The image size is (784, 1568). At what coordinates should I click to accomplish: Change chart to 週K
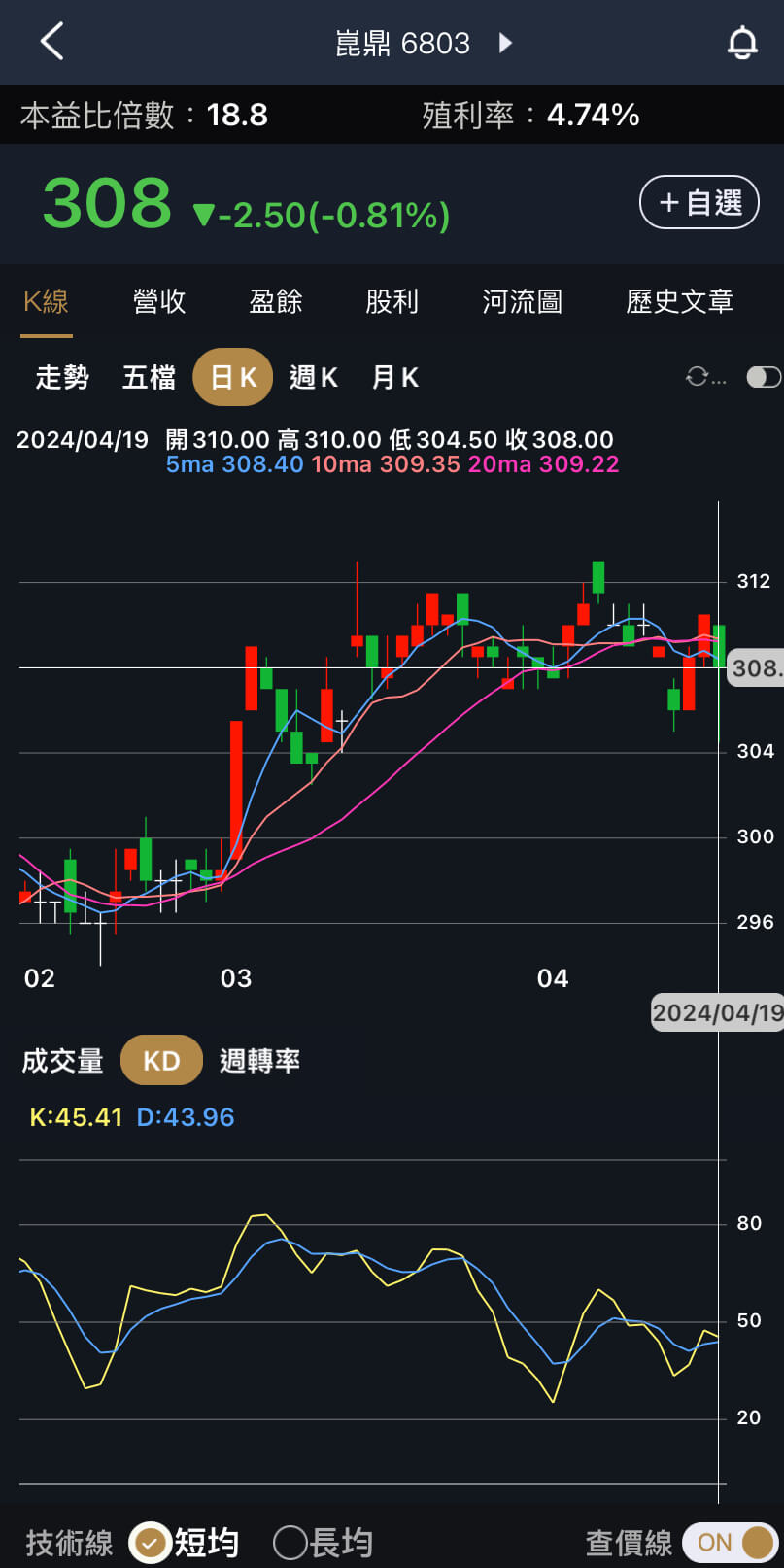coord(313,377)
